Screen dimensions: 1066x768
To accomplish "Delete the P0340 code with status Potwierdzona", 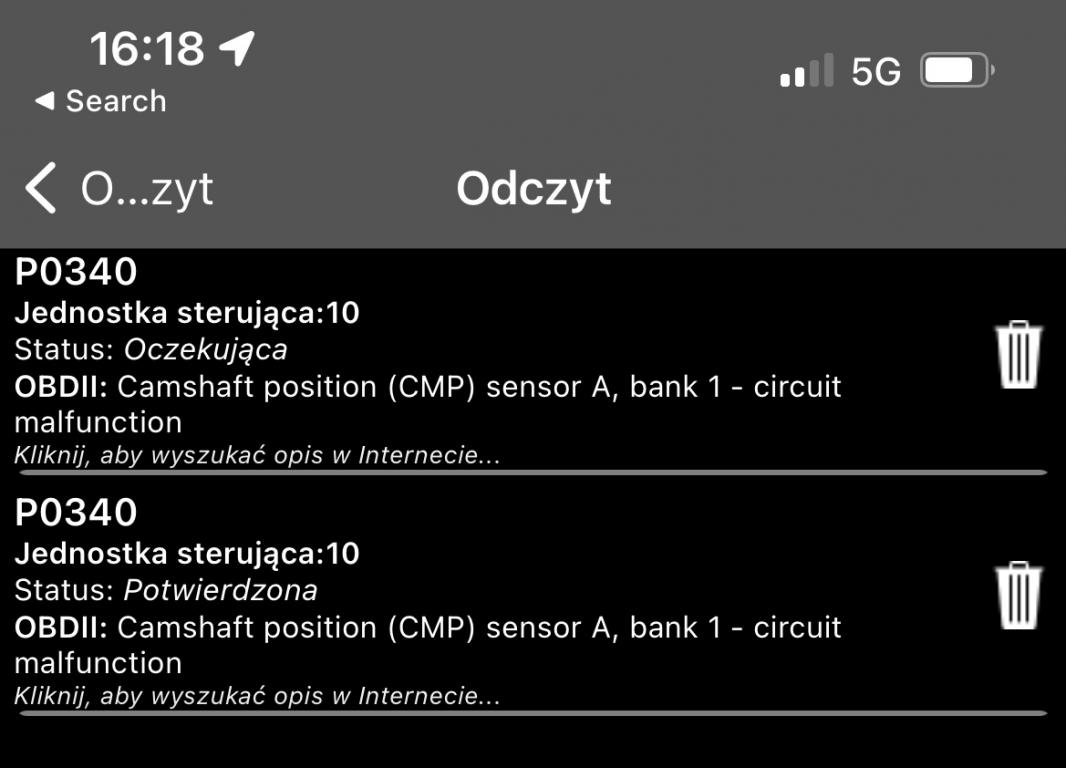I will click(x=1019, y=595).
